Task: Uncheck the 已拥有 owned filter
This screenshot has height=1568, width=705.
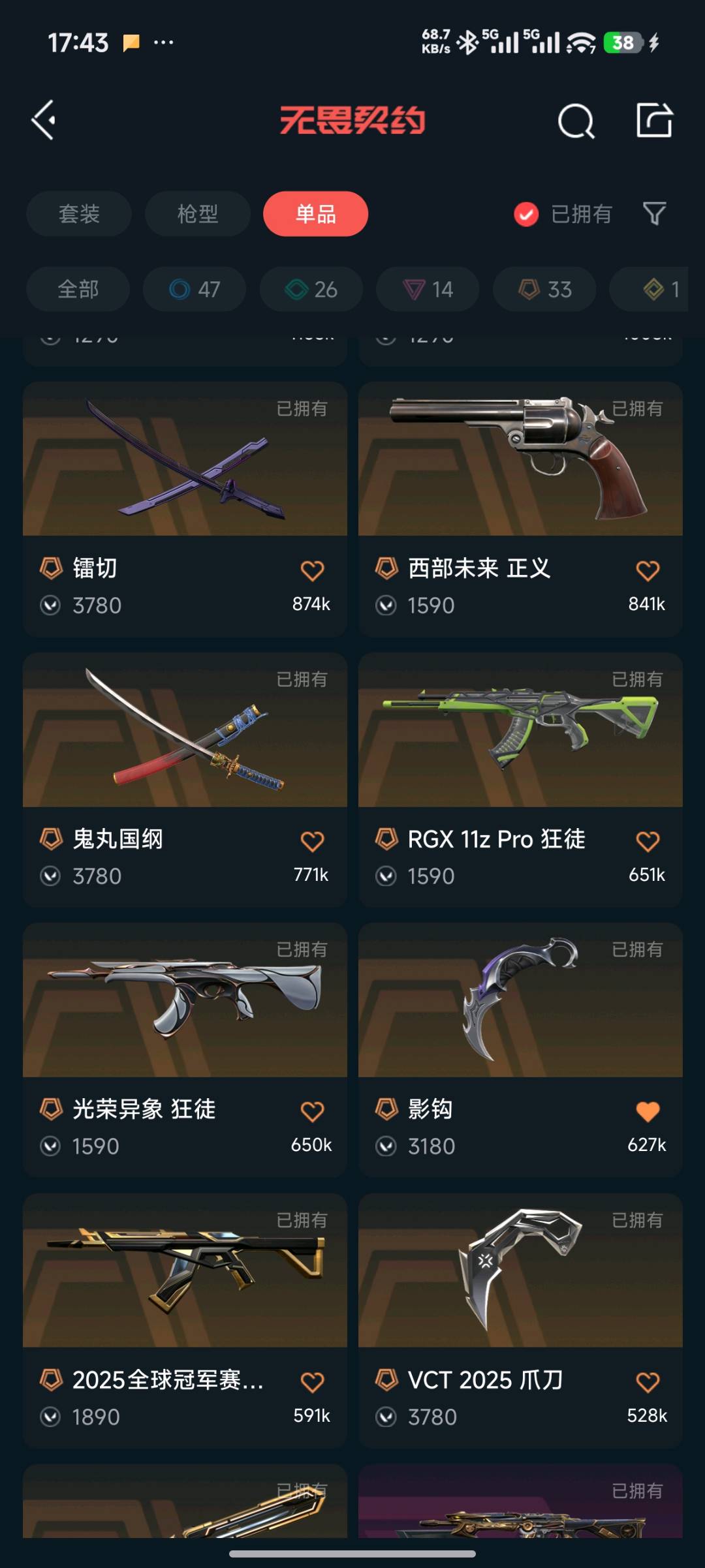Action: [526, 214]
